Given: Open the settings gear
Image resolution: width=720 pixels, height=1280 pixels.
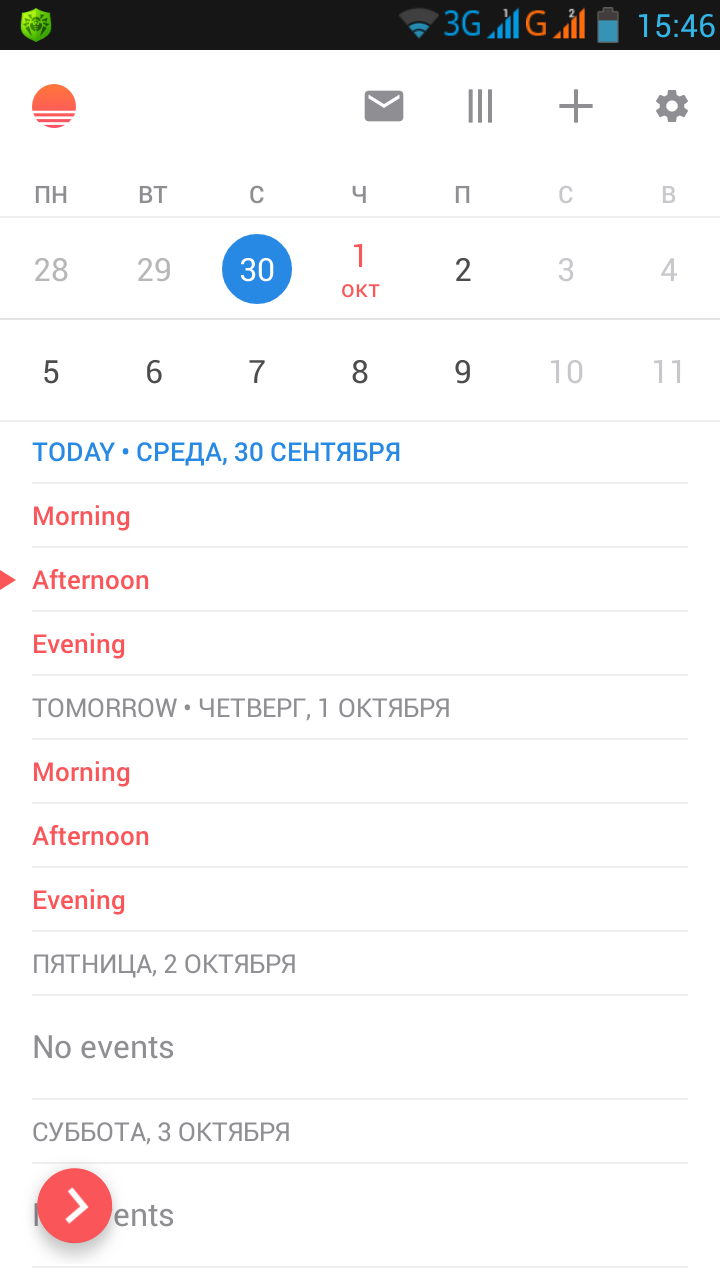Looking at the screenshot, I should 672,106.
